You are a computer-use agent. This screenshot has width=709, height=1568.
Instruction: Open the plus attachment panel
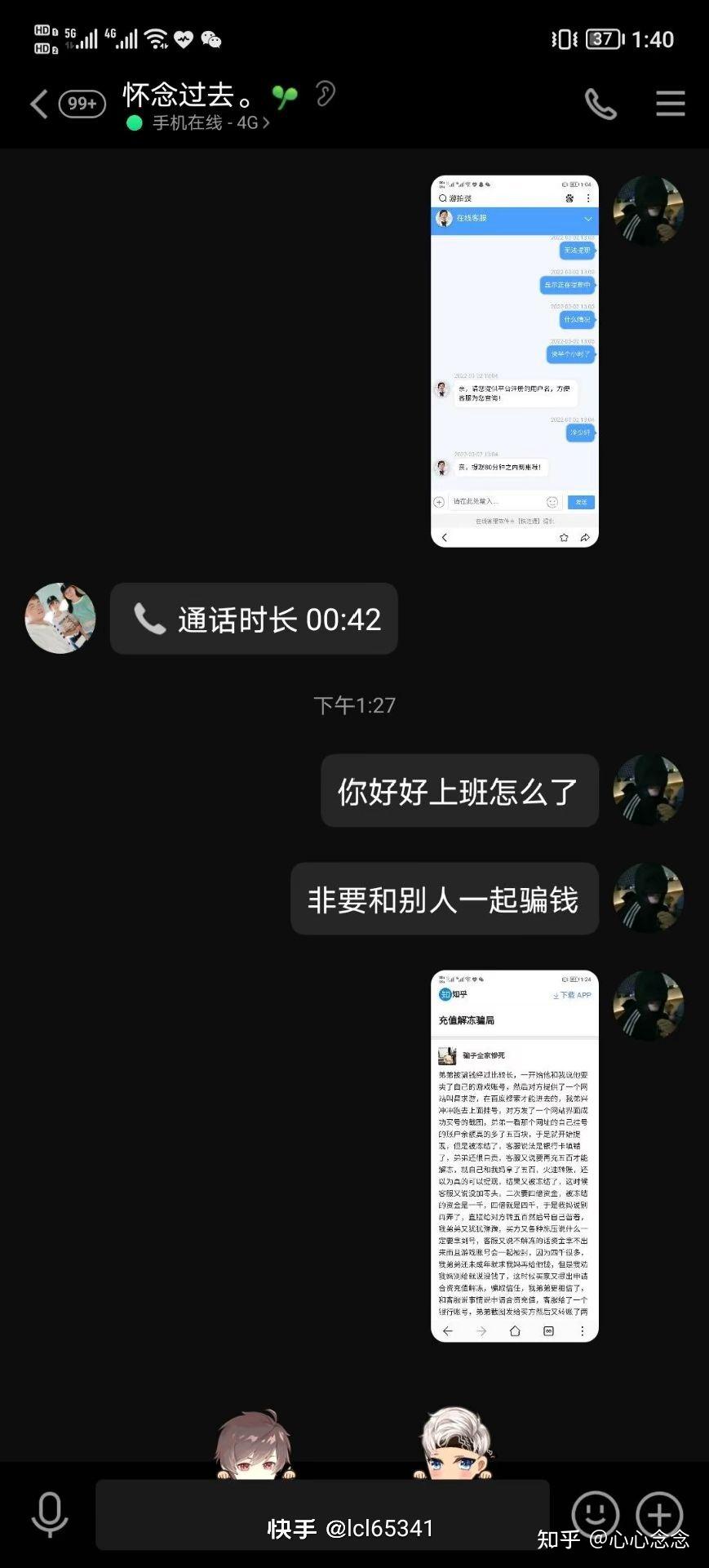(x=659, y=1514)
